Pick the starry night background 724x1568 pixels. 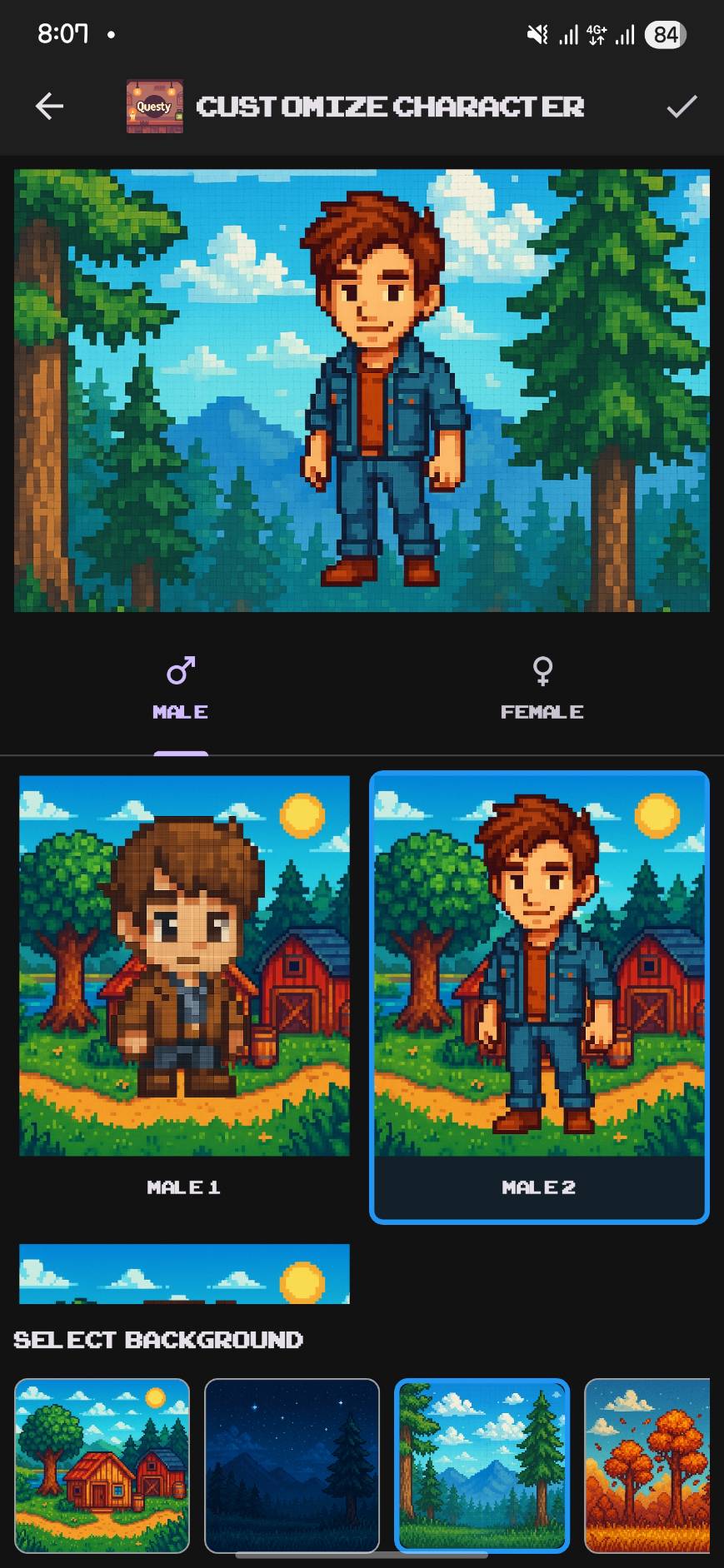coord(292,1464)
